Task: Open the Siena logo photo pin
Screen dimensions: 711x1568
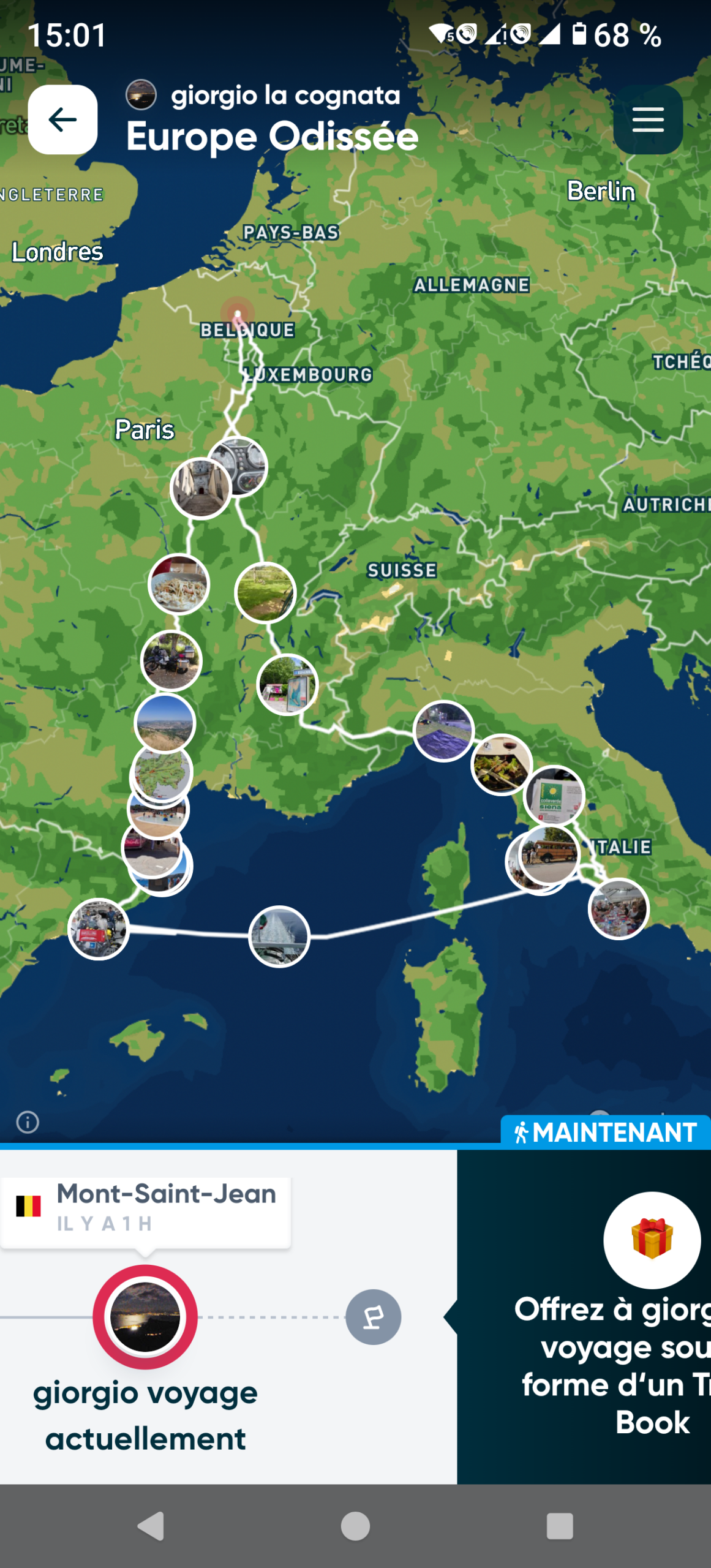Action: [x=555, y=796]
